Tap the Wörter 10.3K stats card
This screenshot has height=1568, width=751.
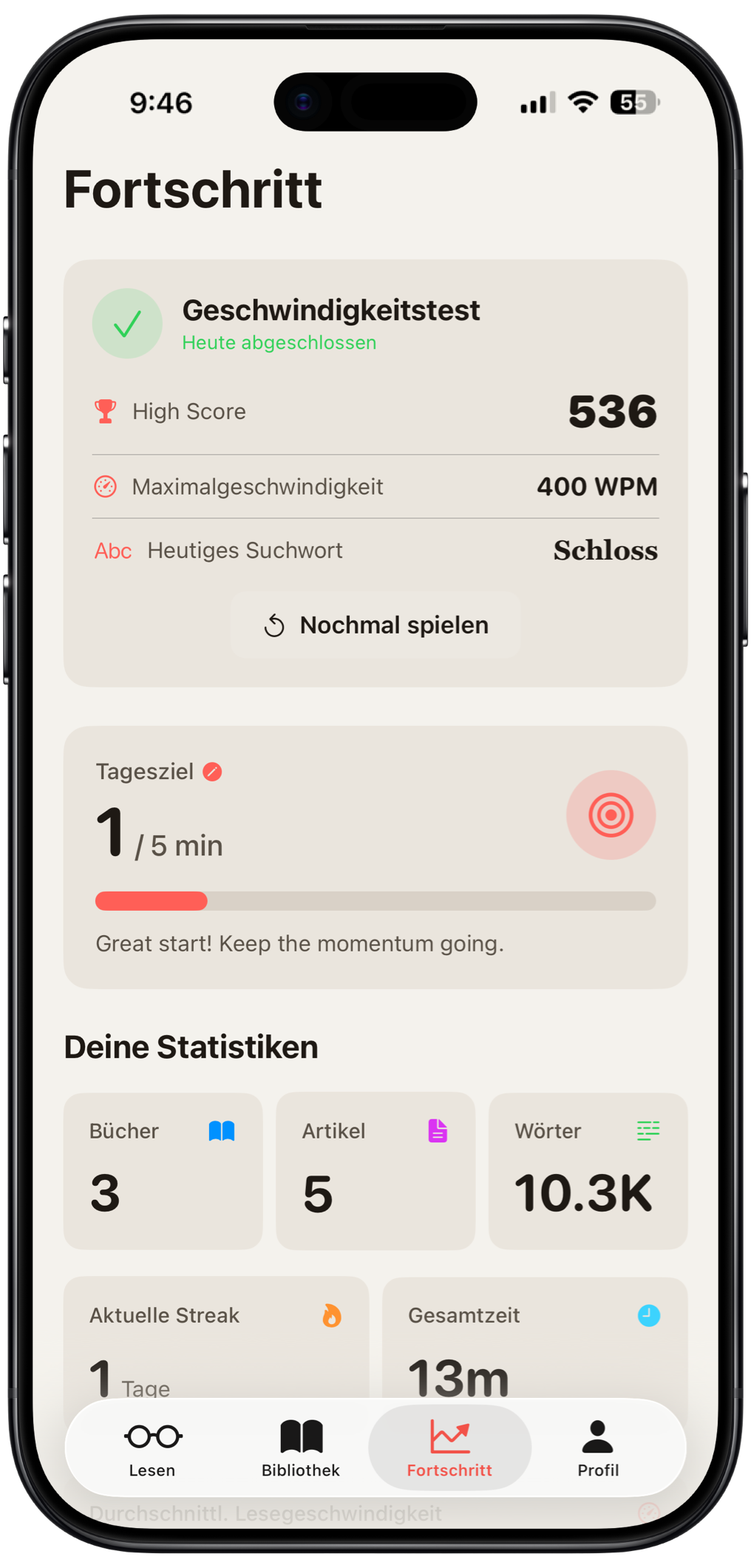click(x=588, y=1173)
